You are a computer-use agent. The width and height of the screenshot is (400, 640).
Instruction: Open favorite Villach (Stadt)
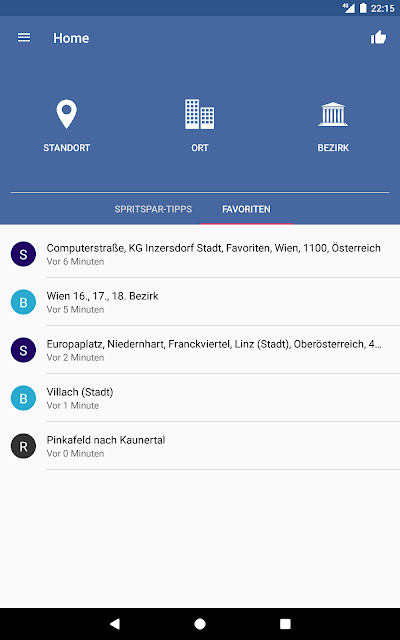(x=200, y=398)
